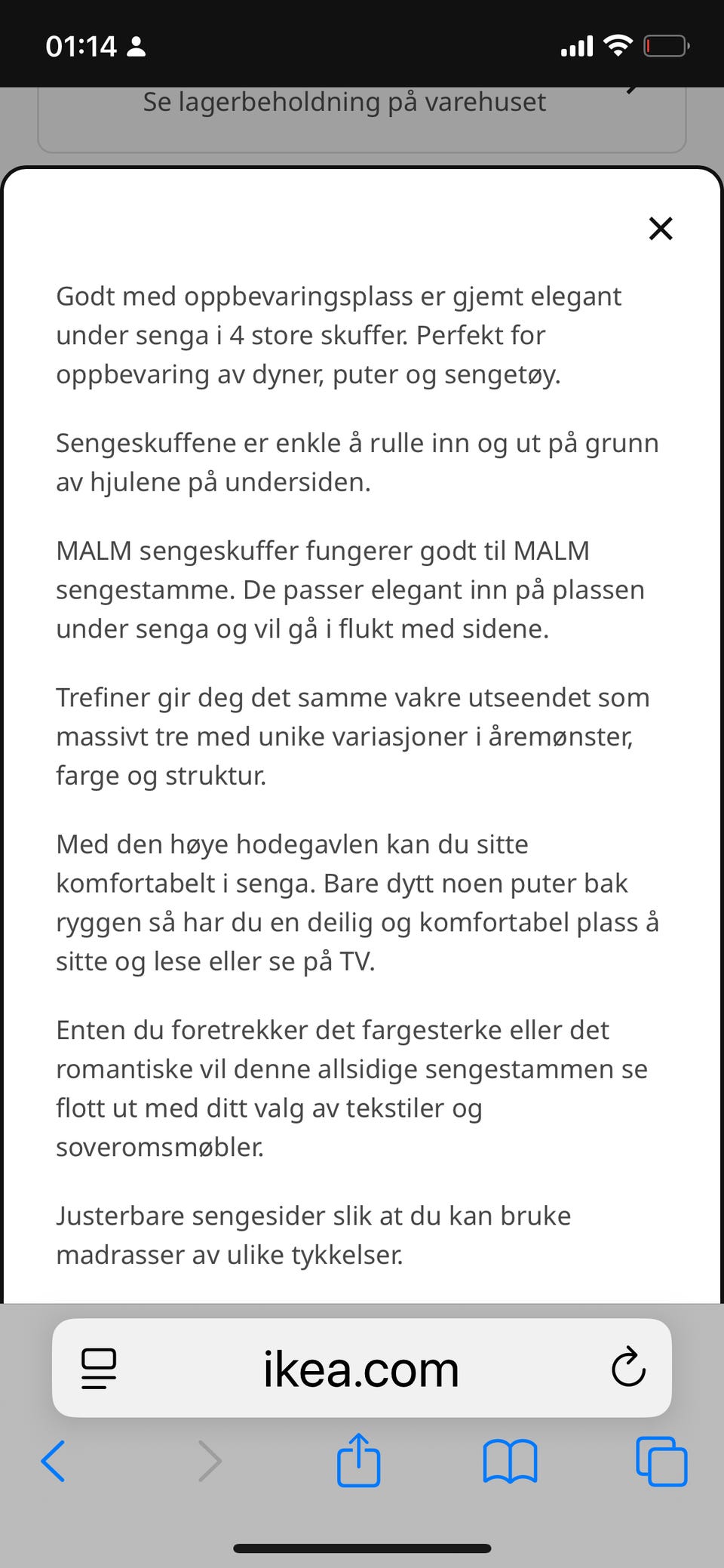Image resolution: width=724 pixels, height=1568 pixels.
Task: Tap the battery indicator
Action: (x=667, y=45)
